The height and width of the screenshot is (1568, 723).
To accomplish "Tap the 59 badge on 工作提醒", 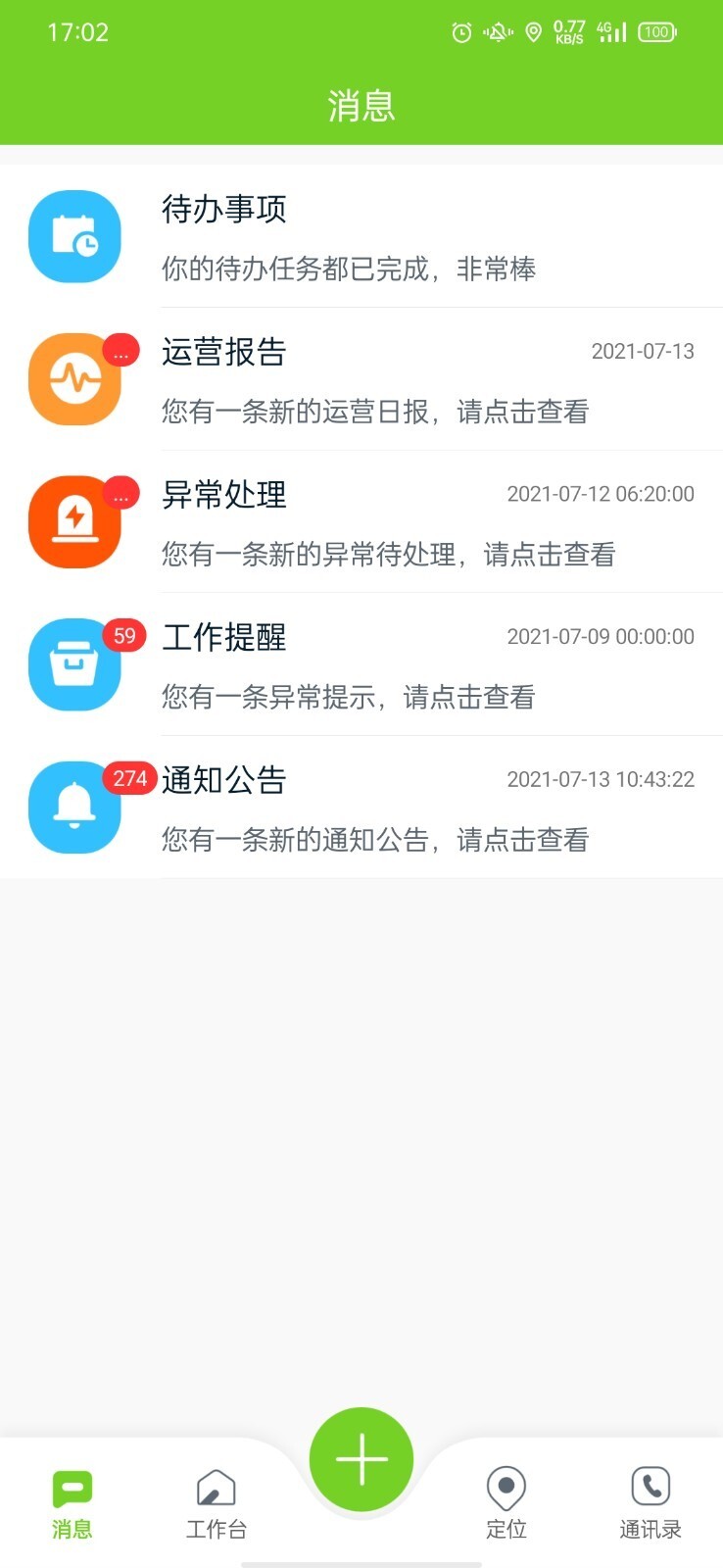I will coord(124,635).
